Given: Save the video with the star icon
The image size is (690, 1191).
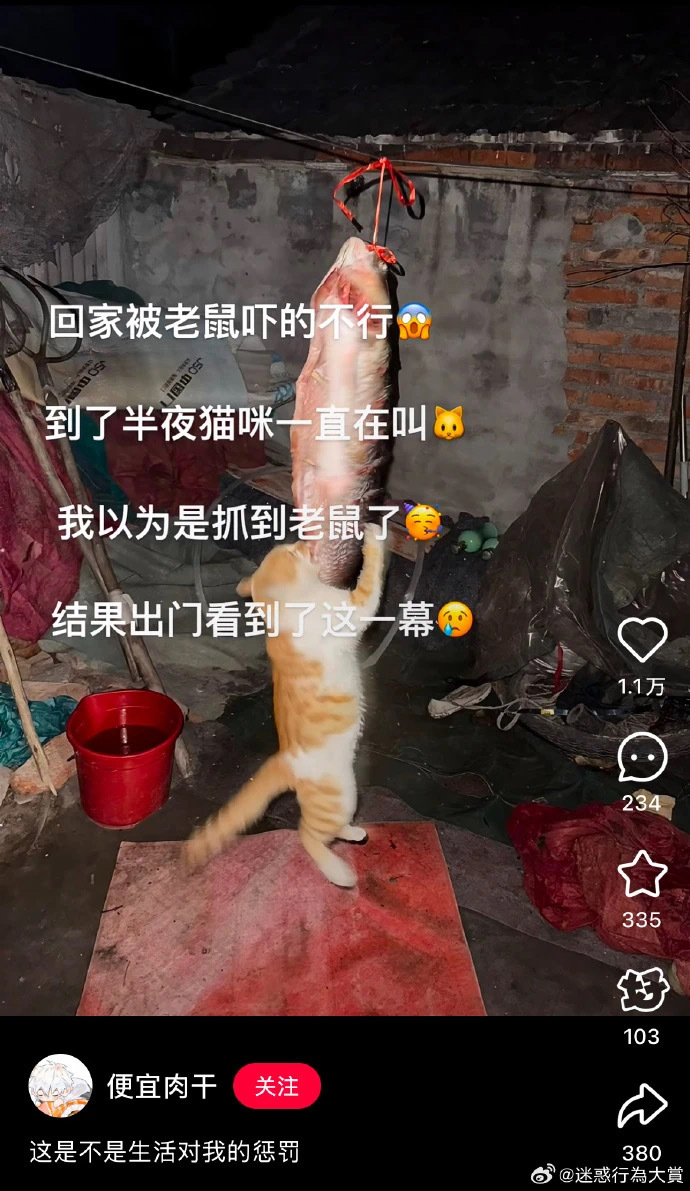Looking at the screenshot, I should (642, 874).
